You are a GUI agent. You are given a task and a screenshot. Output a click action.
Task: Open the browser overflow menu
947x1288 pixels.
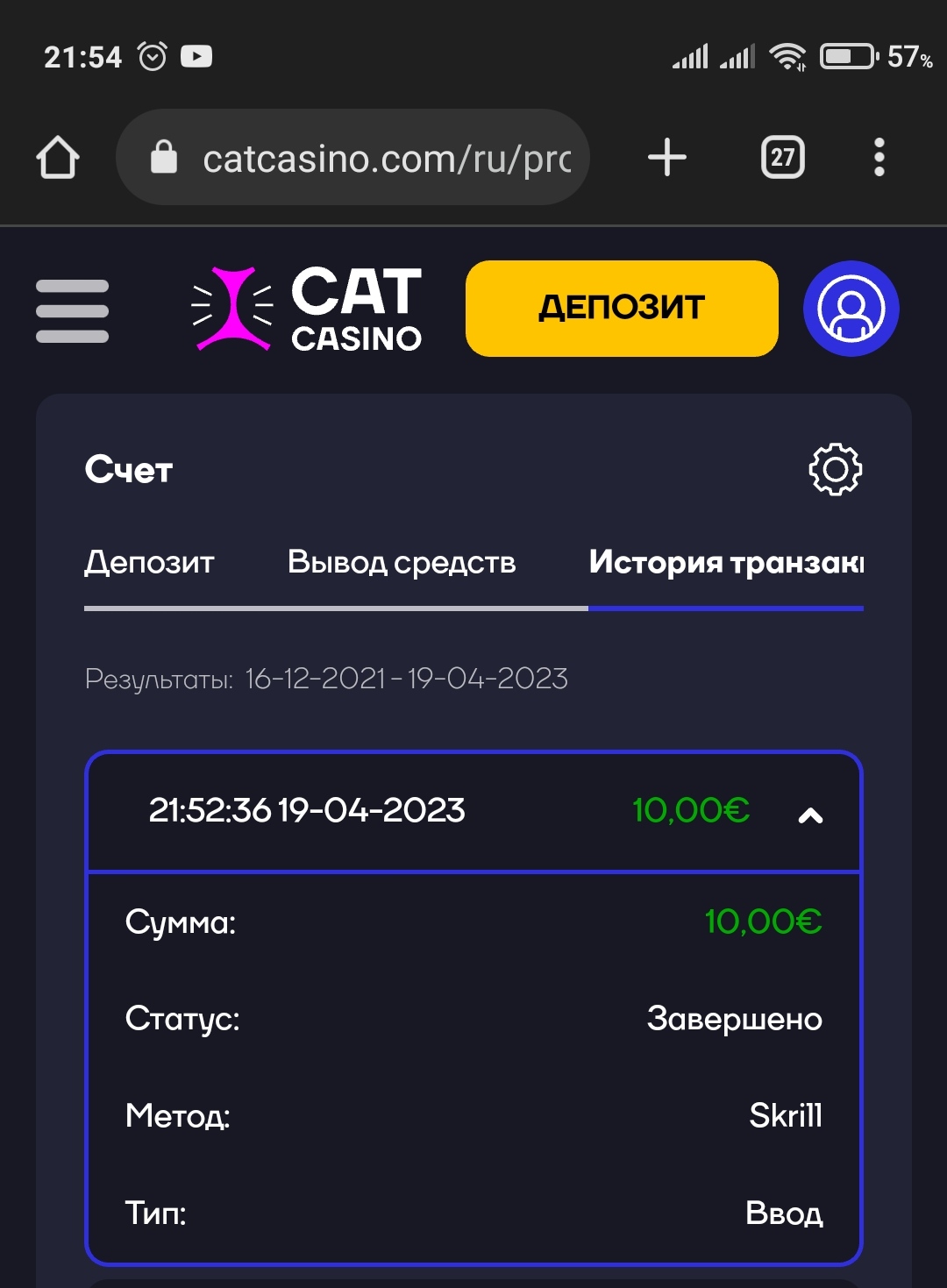pyautogui.click(x=879, y=158)
